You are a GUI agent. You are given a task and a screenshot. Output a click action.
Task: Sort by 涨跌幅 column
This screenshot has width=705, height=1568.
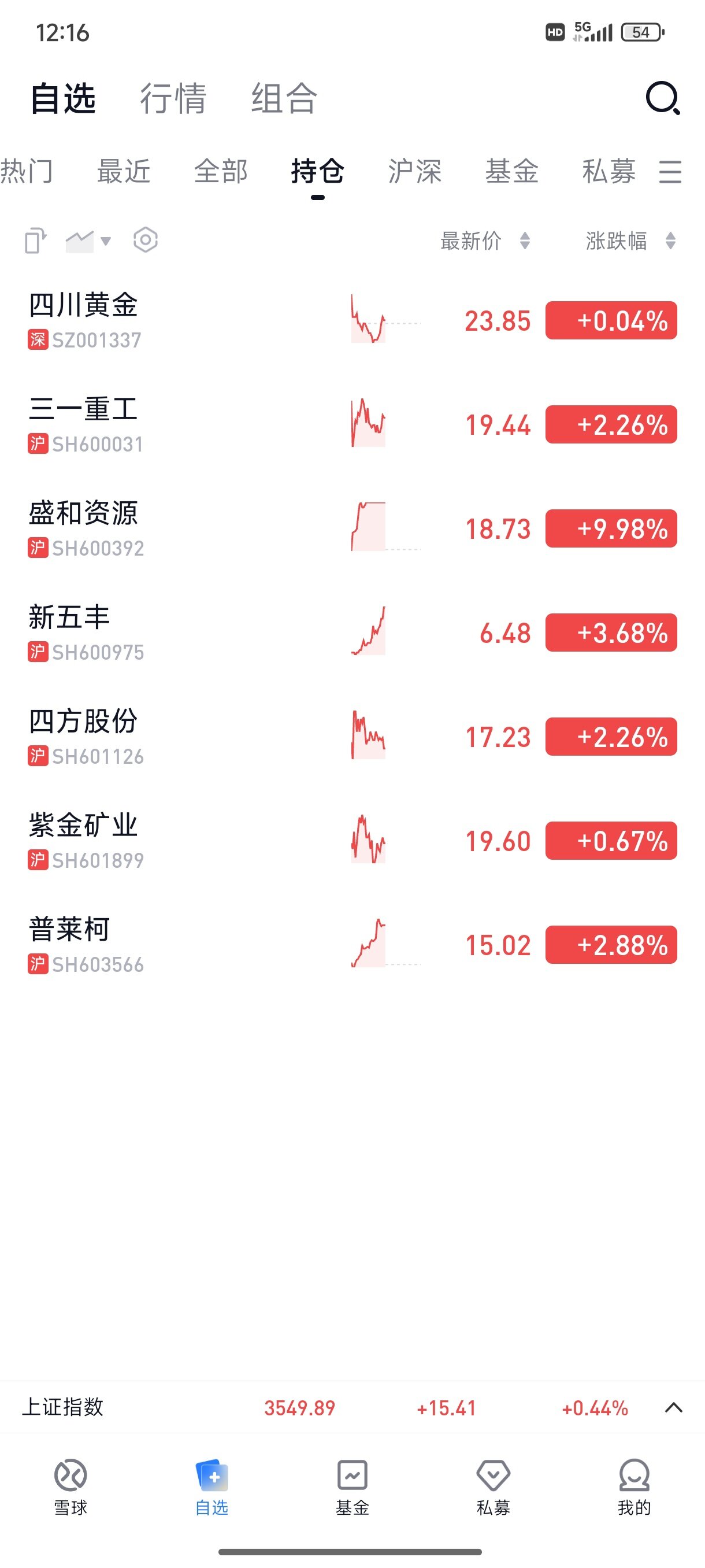pos(631,241)
